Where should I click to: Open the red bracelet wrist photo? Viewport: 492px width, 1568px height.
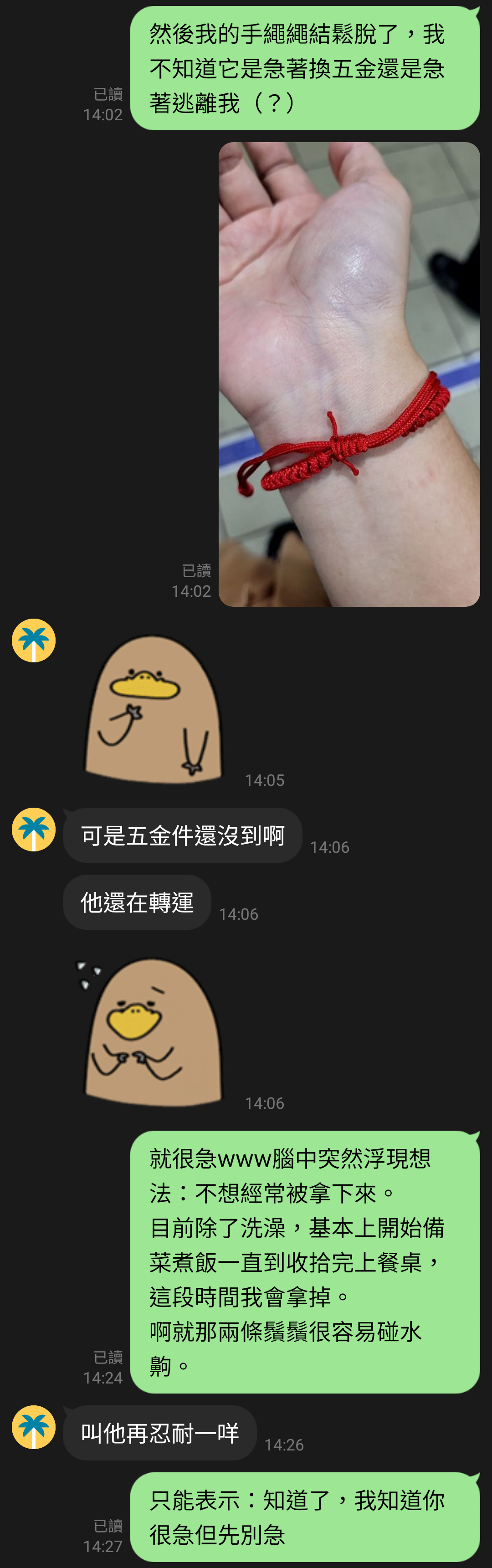click(349, 374)
